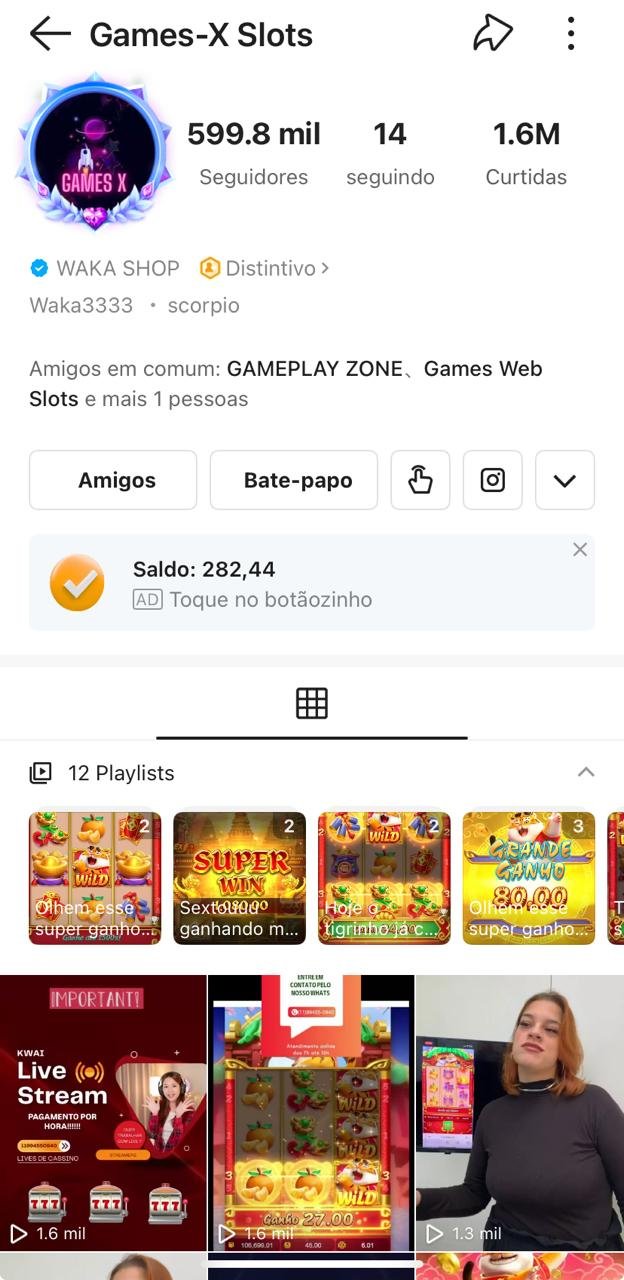Collapse the 12 Playlists section
This screenshot has height=1280, width=624.
tap(586, 772)
